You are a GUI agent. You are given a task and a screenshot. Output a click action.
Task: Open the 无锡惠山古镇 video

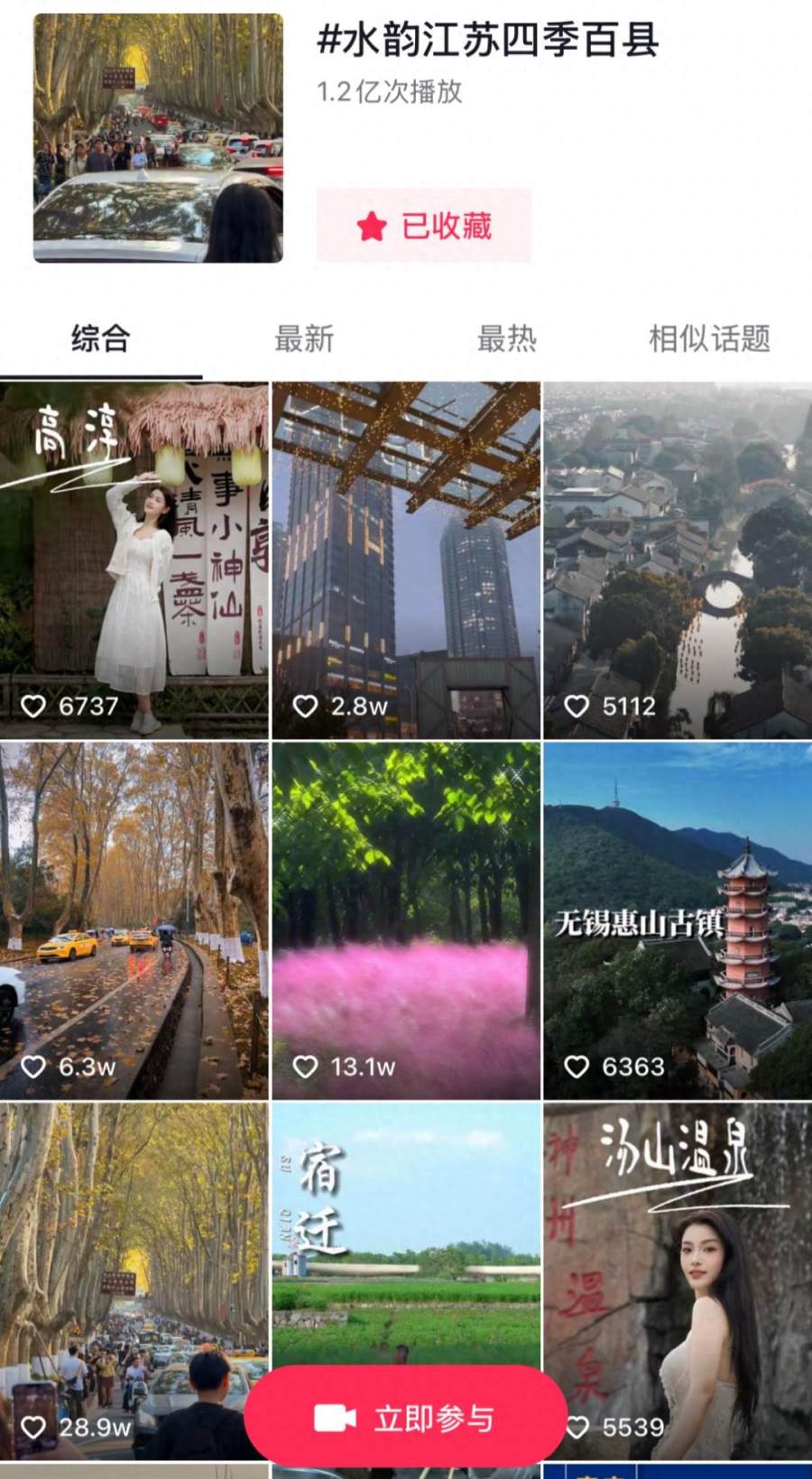point(678,920)
